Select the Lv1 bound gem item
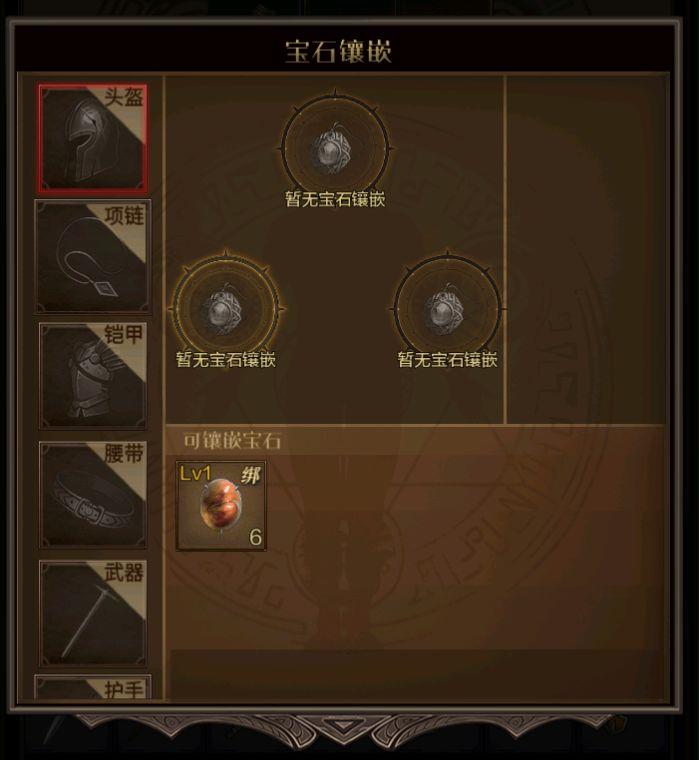Screen dimensions: 699x760 tap(222, 505)
